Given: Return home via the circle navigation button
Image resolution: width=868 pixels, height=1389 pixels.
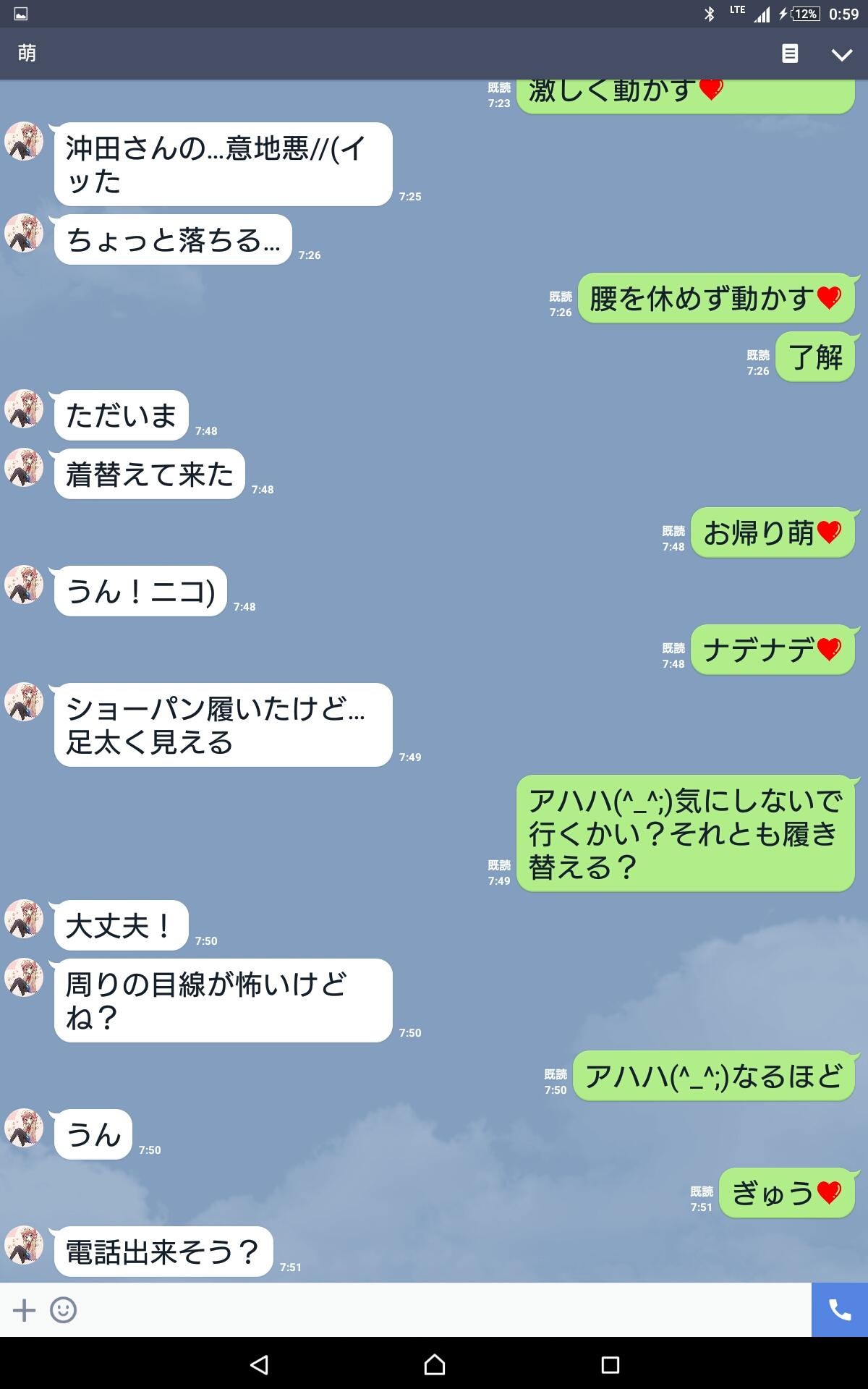Looking at the screenshot, I should [434, 1359].
